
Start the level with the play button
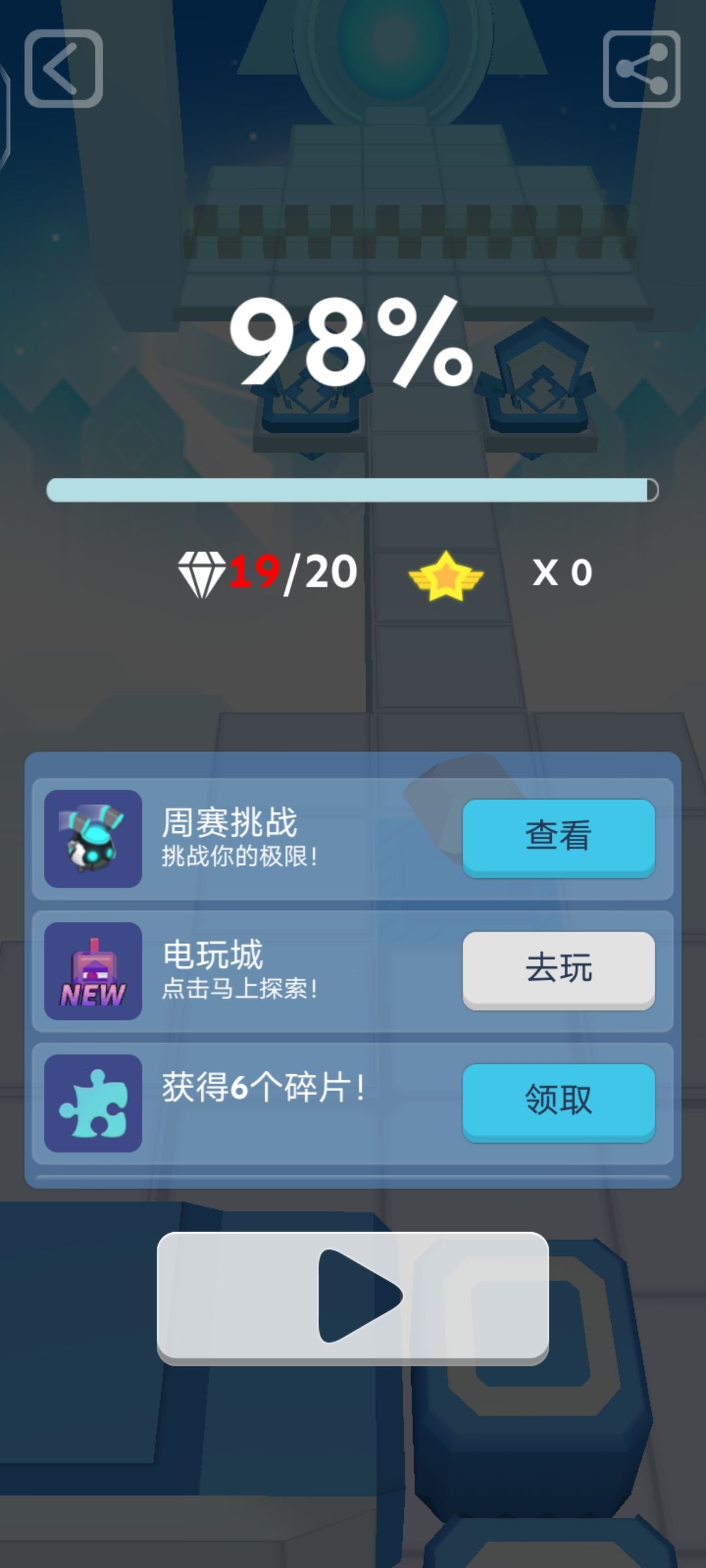coord(352,1298)
